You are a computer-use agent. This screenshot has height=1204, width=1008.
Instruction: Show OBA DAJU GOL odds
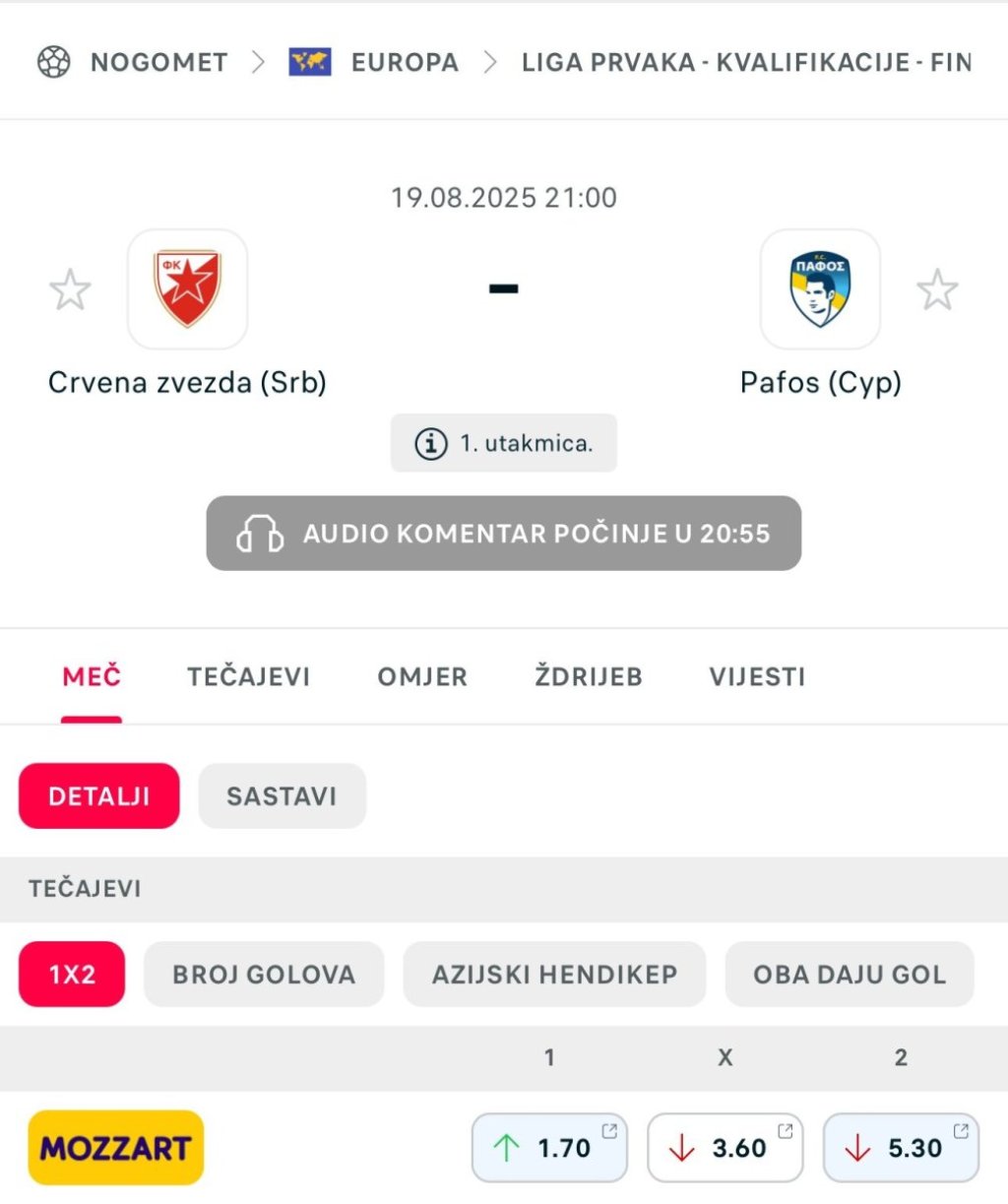coord(849,975)
